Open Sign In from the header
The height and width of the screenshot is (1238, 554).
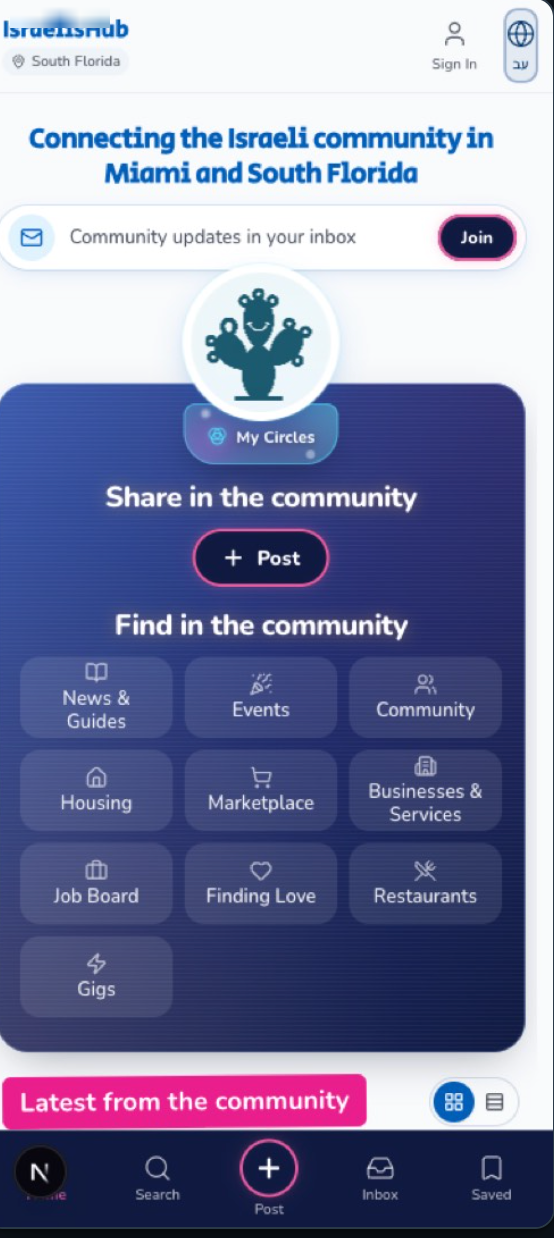(x=454, y=47)
